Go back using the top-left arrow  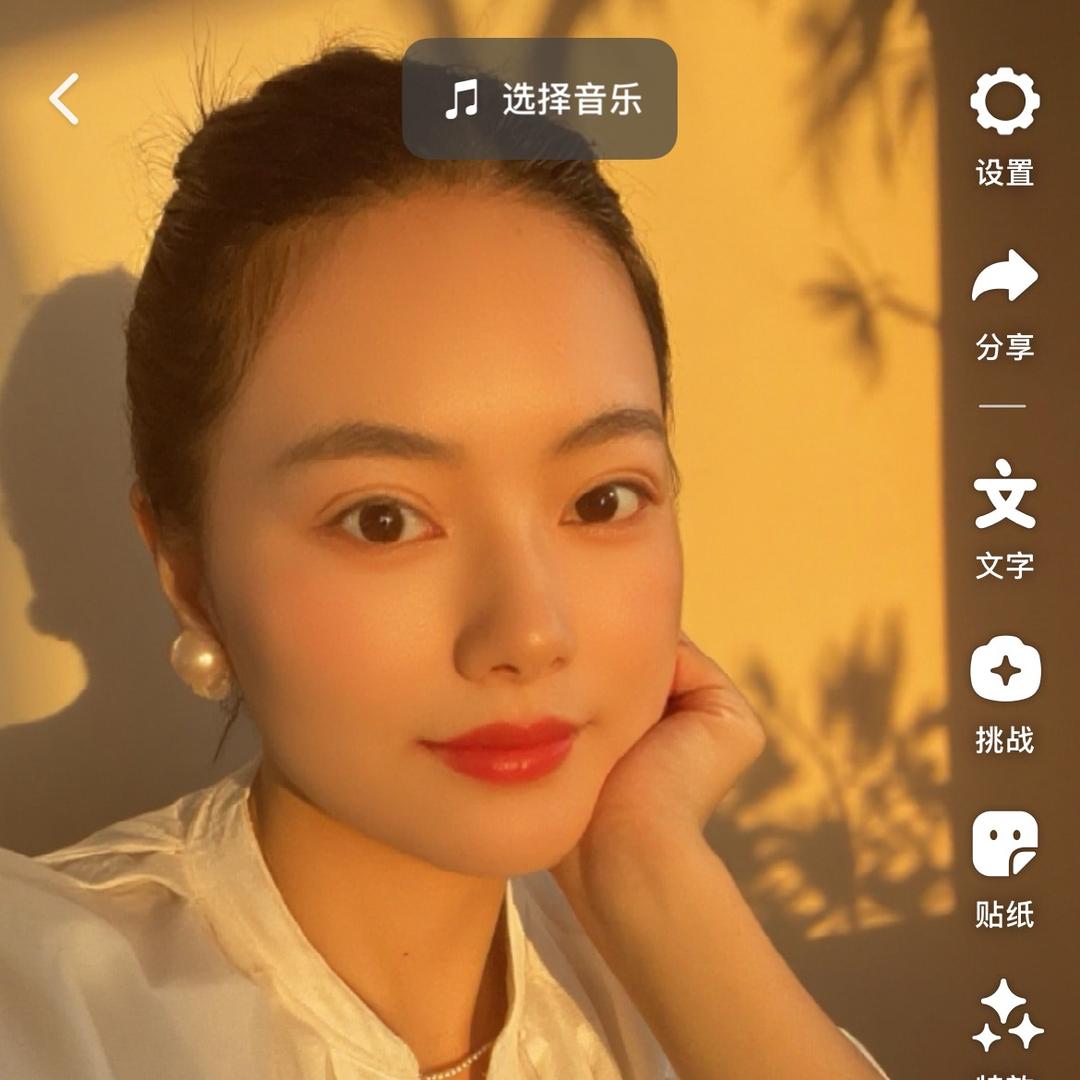(x=64, y=99)
